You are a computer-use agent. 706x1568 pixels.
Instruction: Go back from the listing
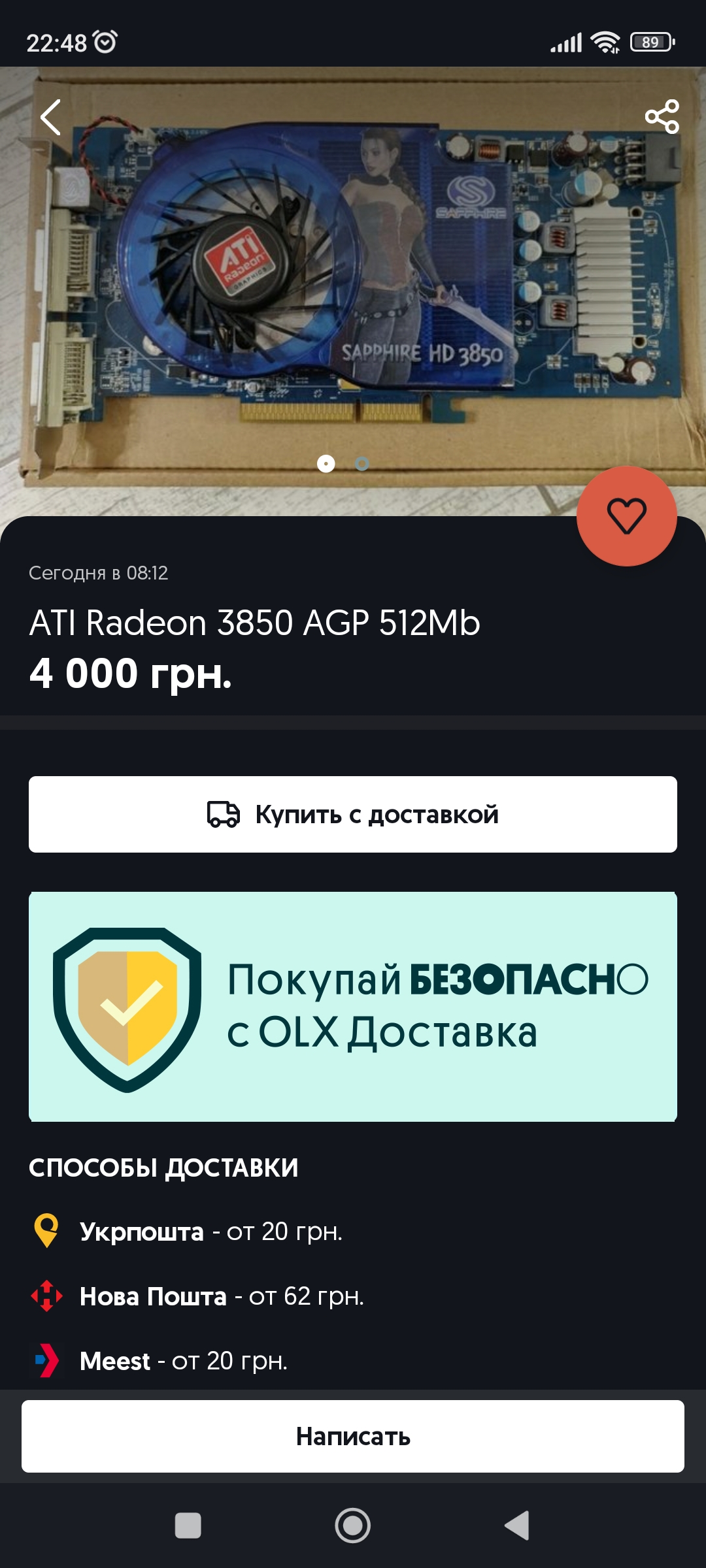51,118
